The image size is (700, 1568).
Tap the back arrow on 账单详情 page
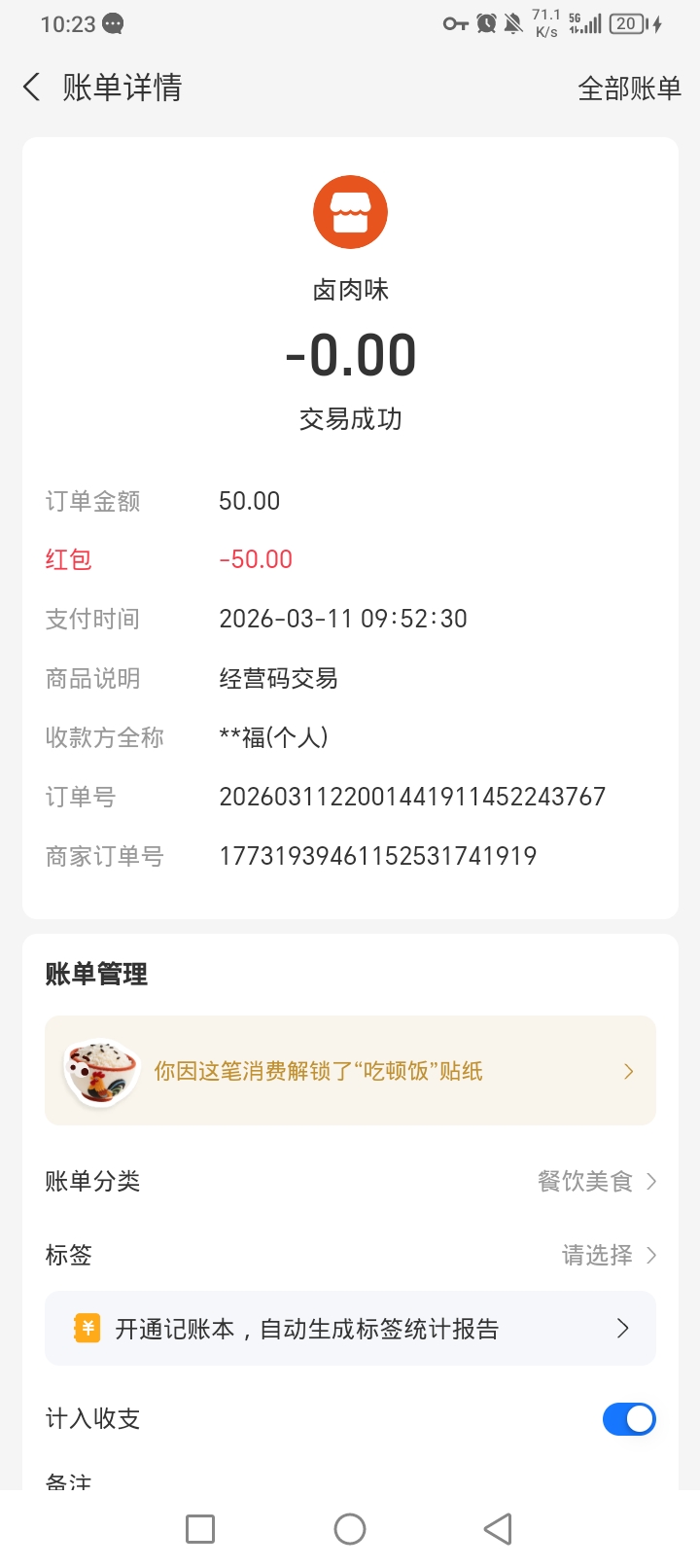(x=30, y=88)
